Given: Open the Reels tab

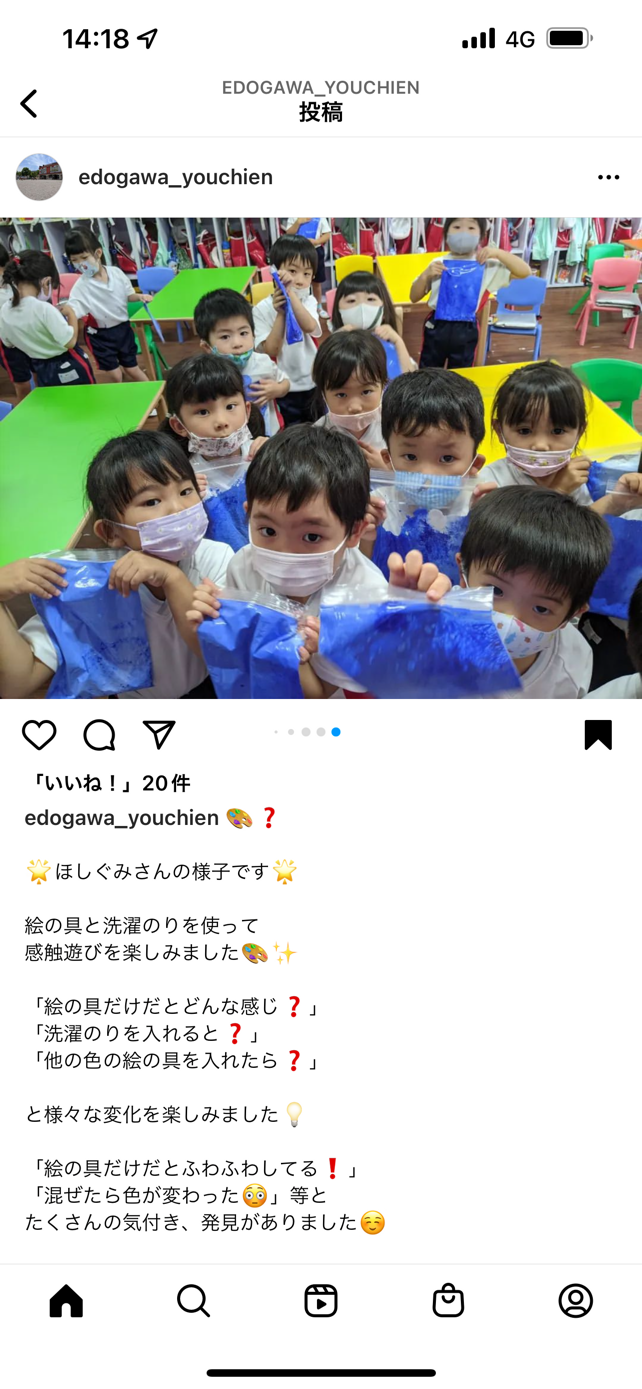Looking at the screenshot, I should [x=321, y=1300].
